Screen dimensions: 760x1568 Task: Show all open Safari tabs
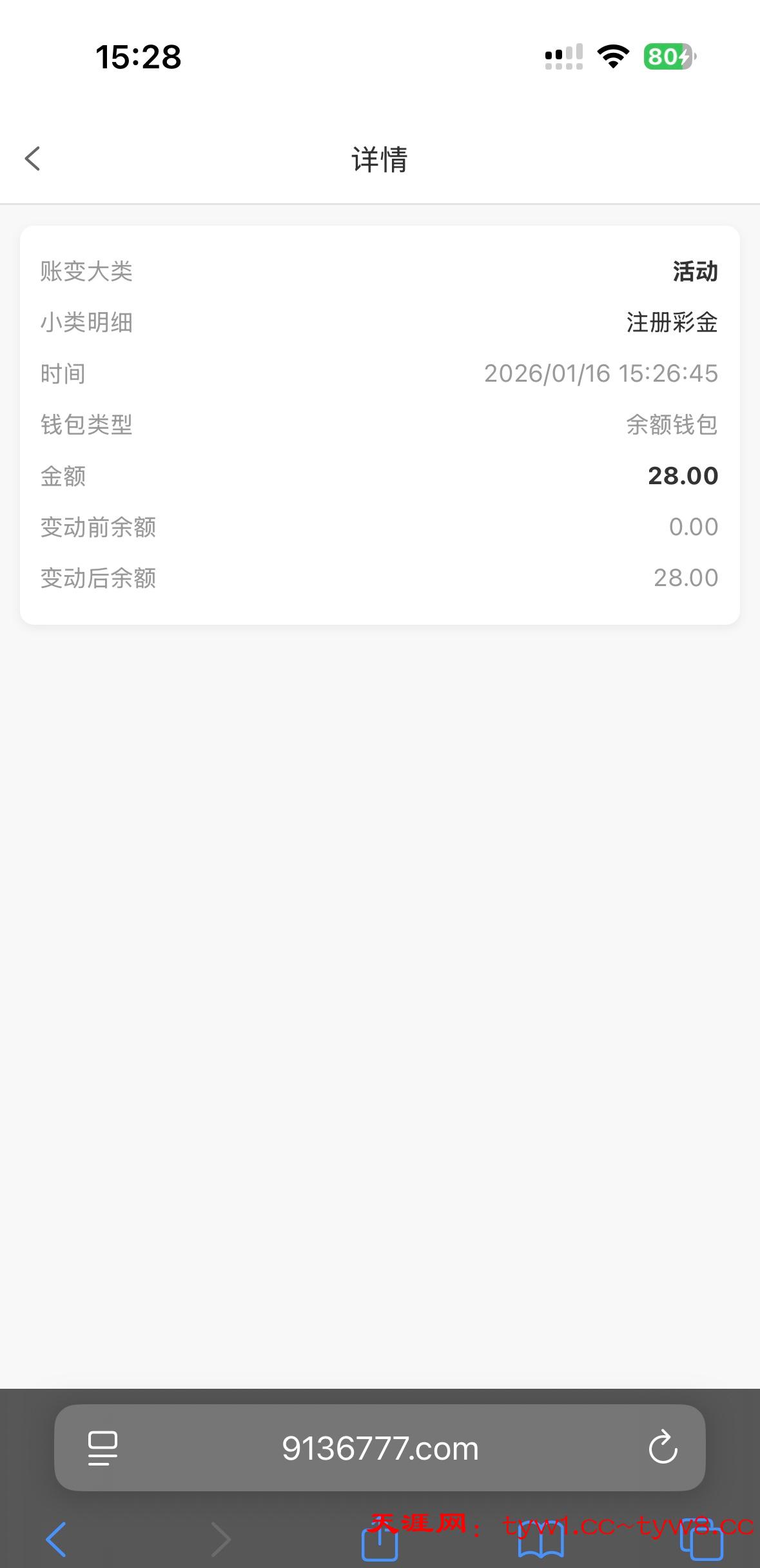pos(701,1541)
